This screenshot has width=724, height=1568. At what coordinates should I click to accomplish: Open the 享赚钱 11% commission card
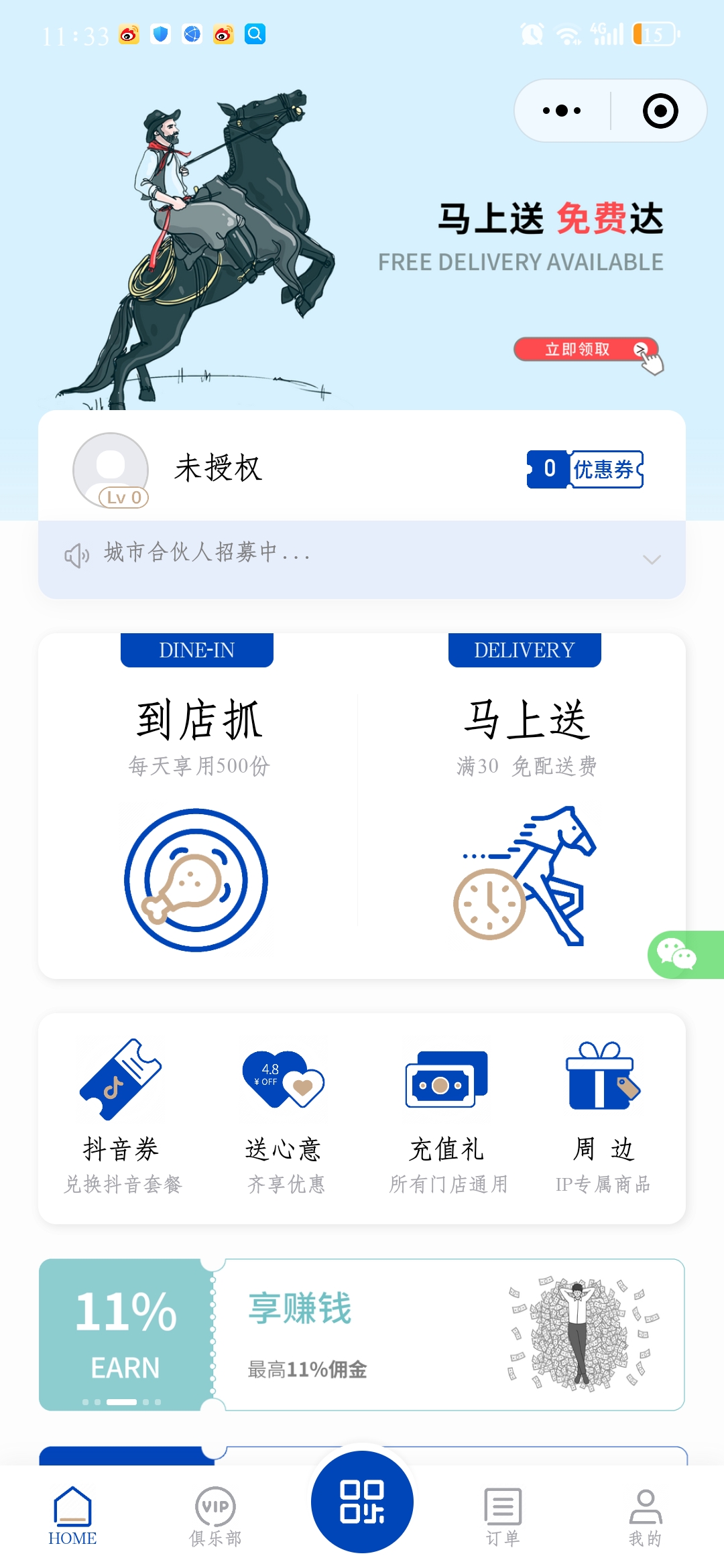point(362,1335)
